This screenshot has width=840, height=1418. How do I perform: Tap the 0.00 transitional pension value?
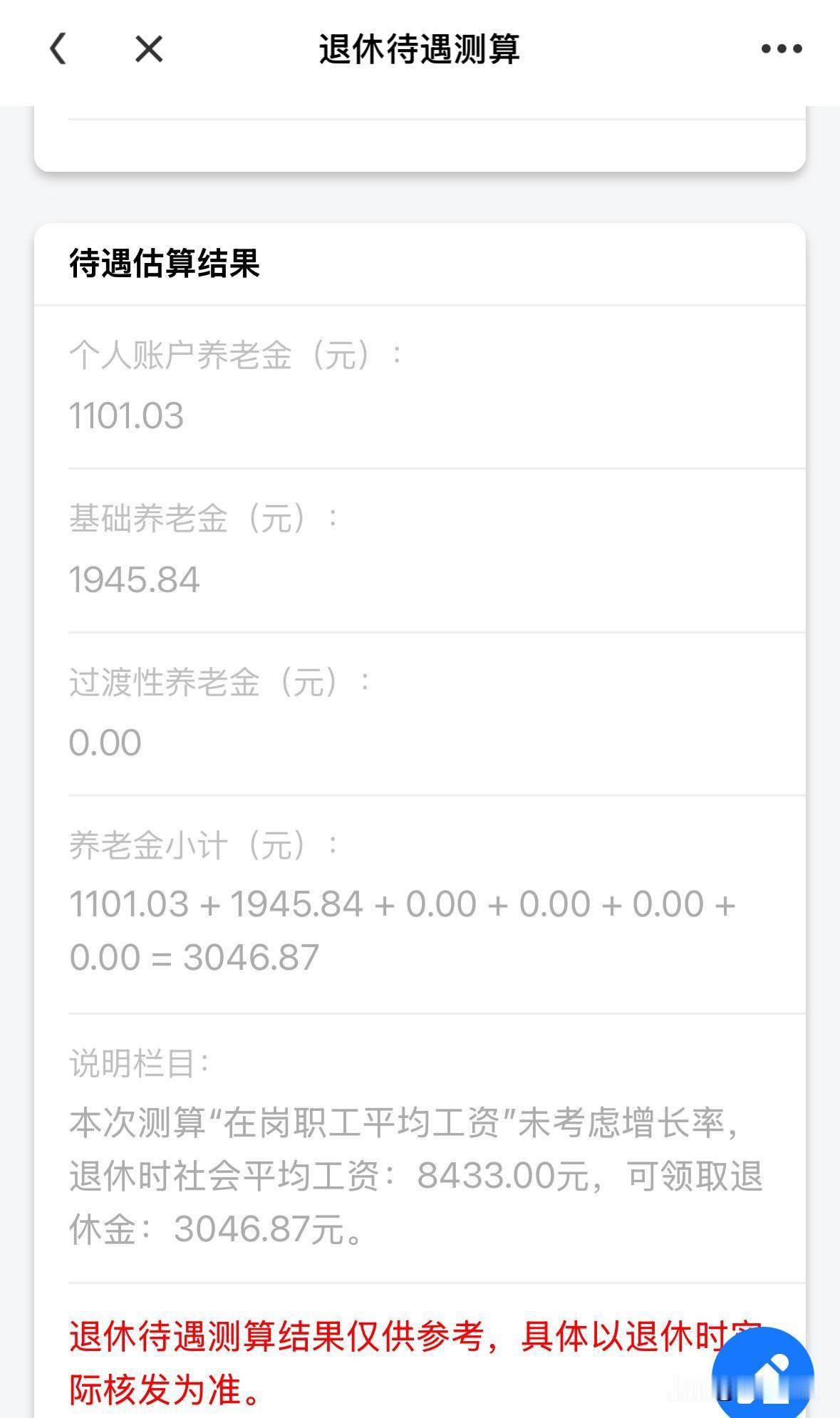103,741
